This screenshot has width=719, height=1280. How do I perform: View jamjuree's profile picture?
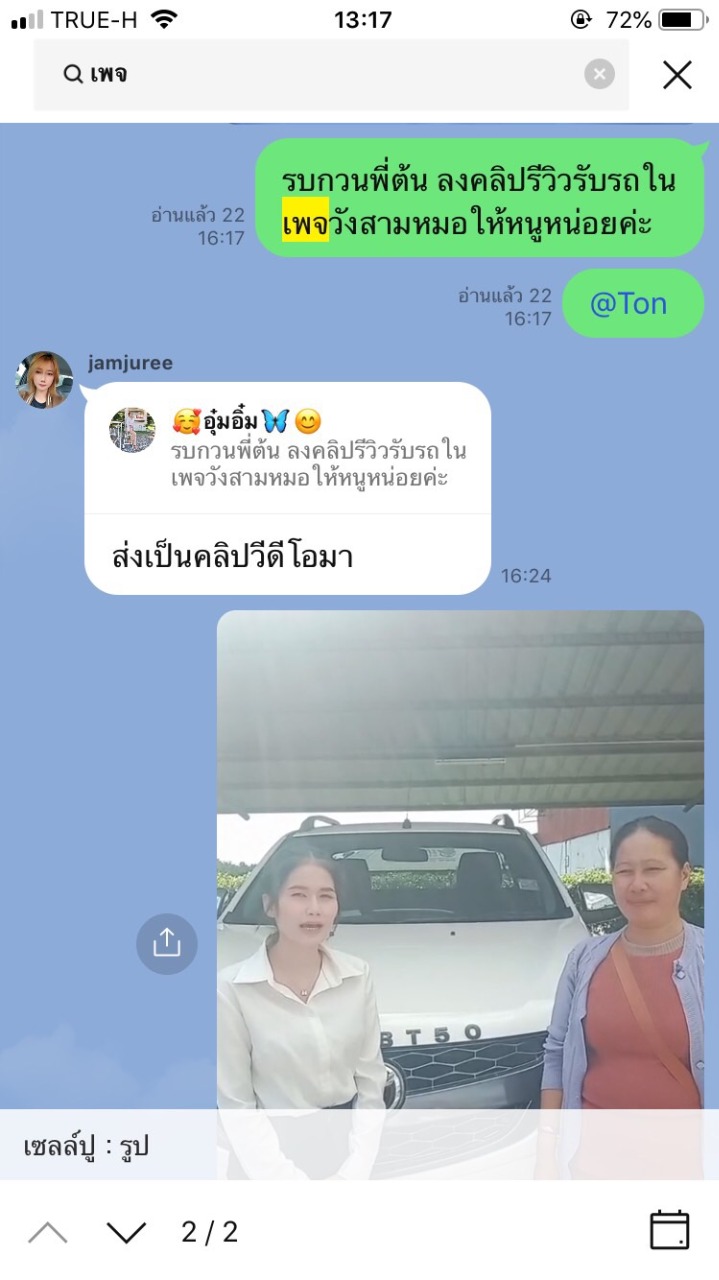(x=44, y=380)
